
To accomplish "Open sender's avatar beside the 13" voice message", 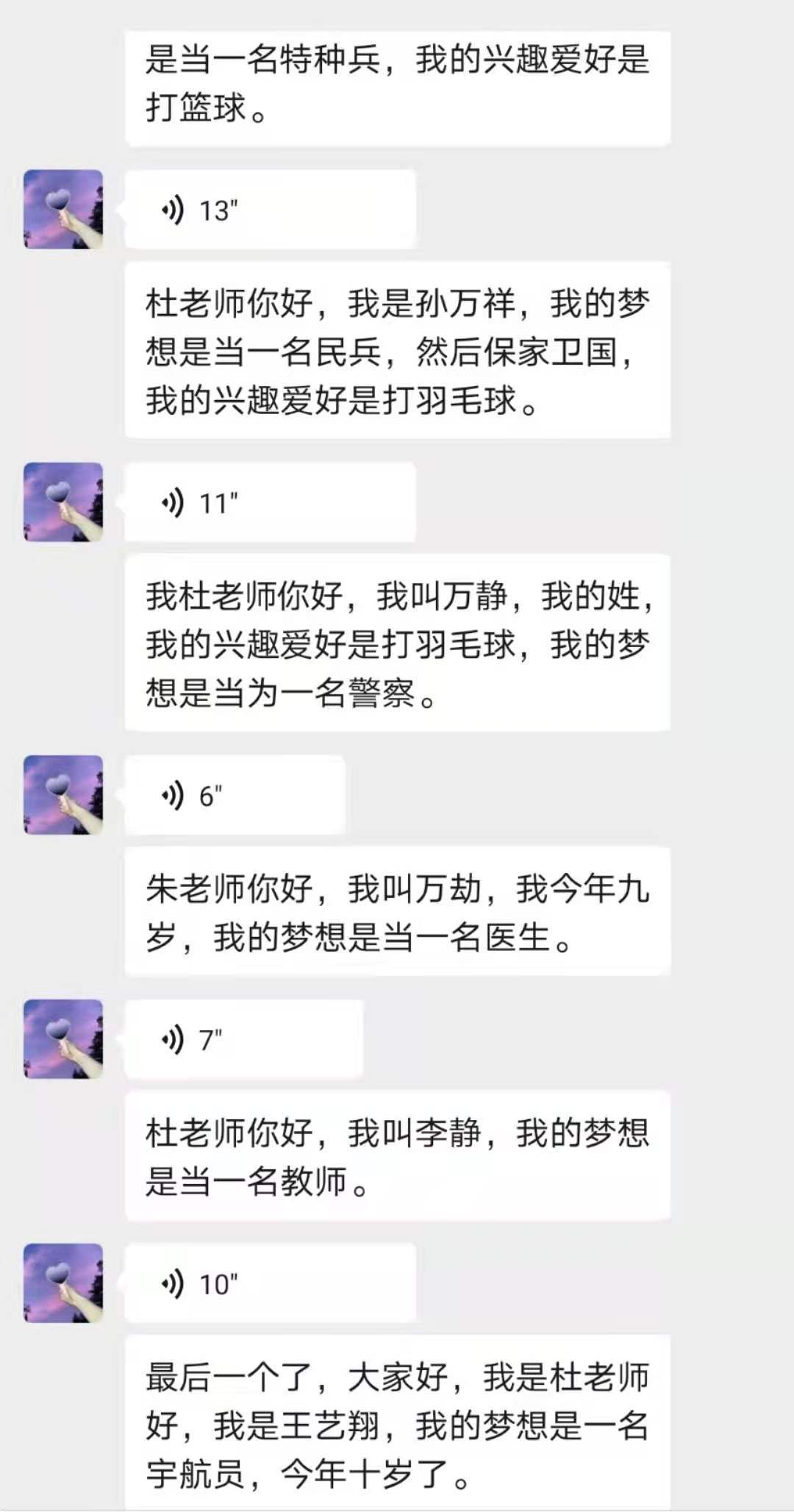I will 63,210.
